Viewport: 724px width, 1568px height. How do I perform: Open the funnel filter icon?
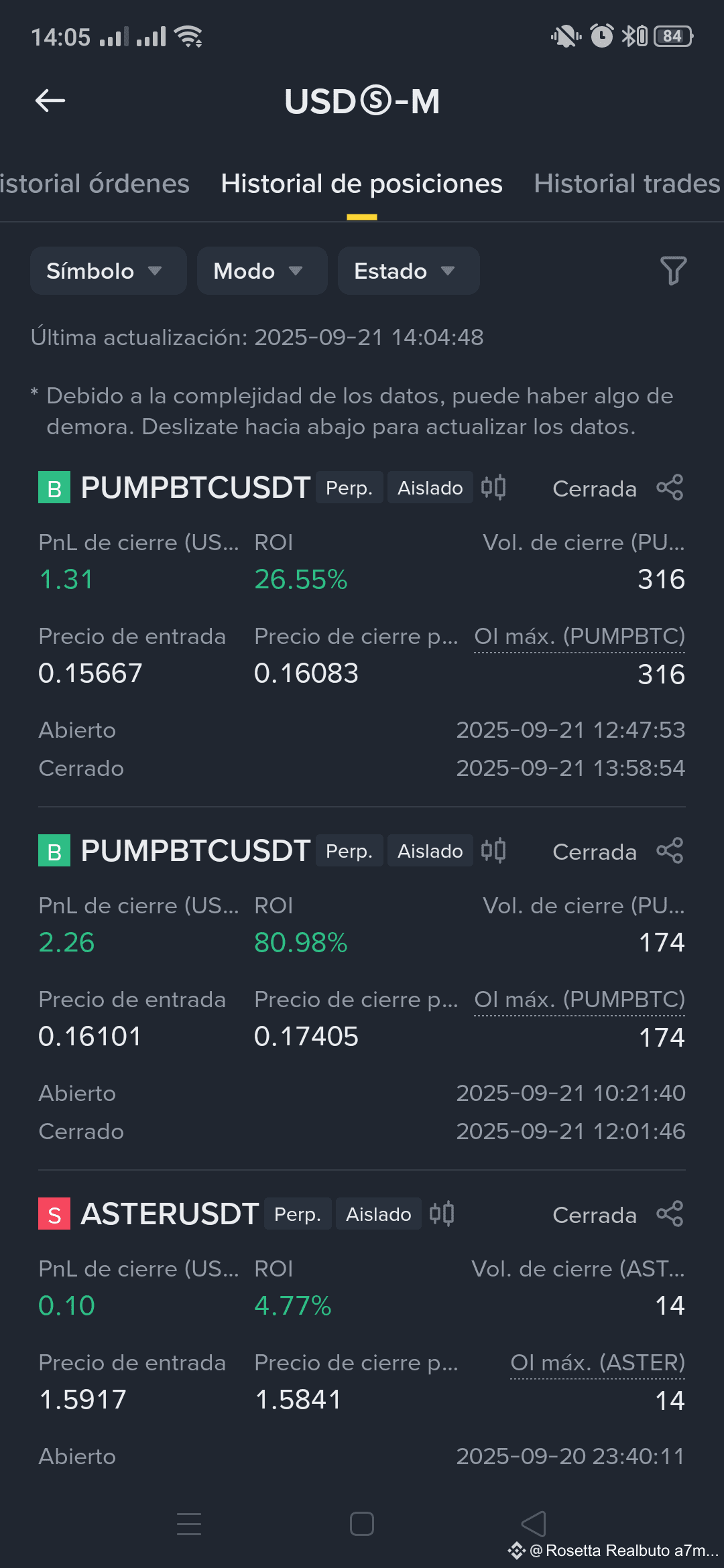click(673, 271)
